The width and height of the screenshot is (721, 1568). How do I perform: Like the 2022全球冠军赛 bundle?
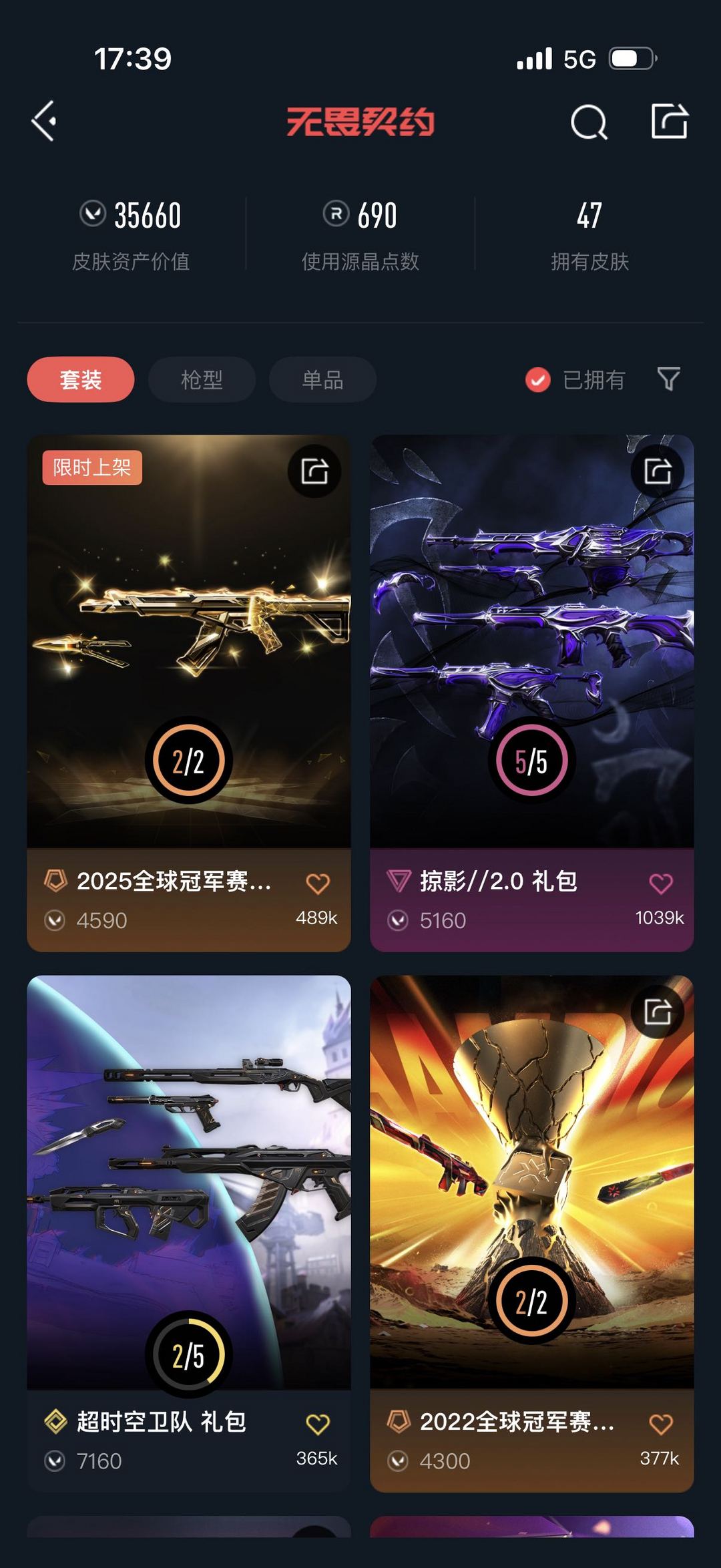(661, 1424)
